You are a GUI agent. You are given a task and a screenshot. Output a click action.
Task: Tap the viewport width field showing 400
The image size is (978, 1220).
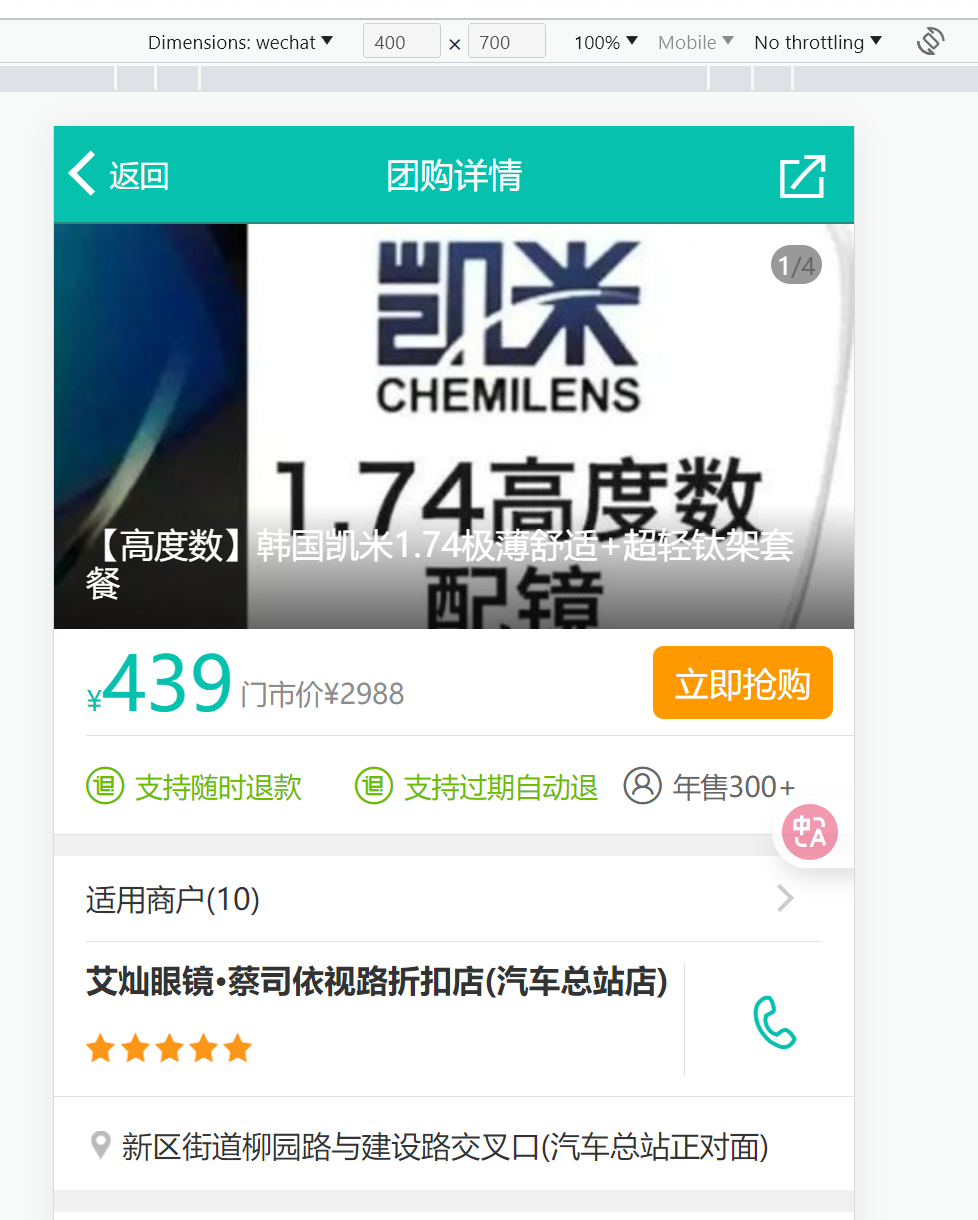click(x=401, y=42)
